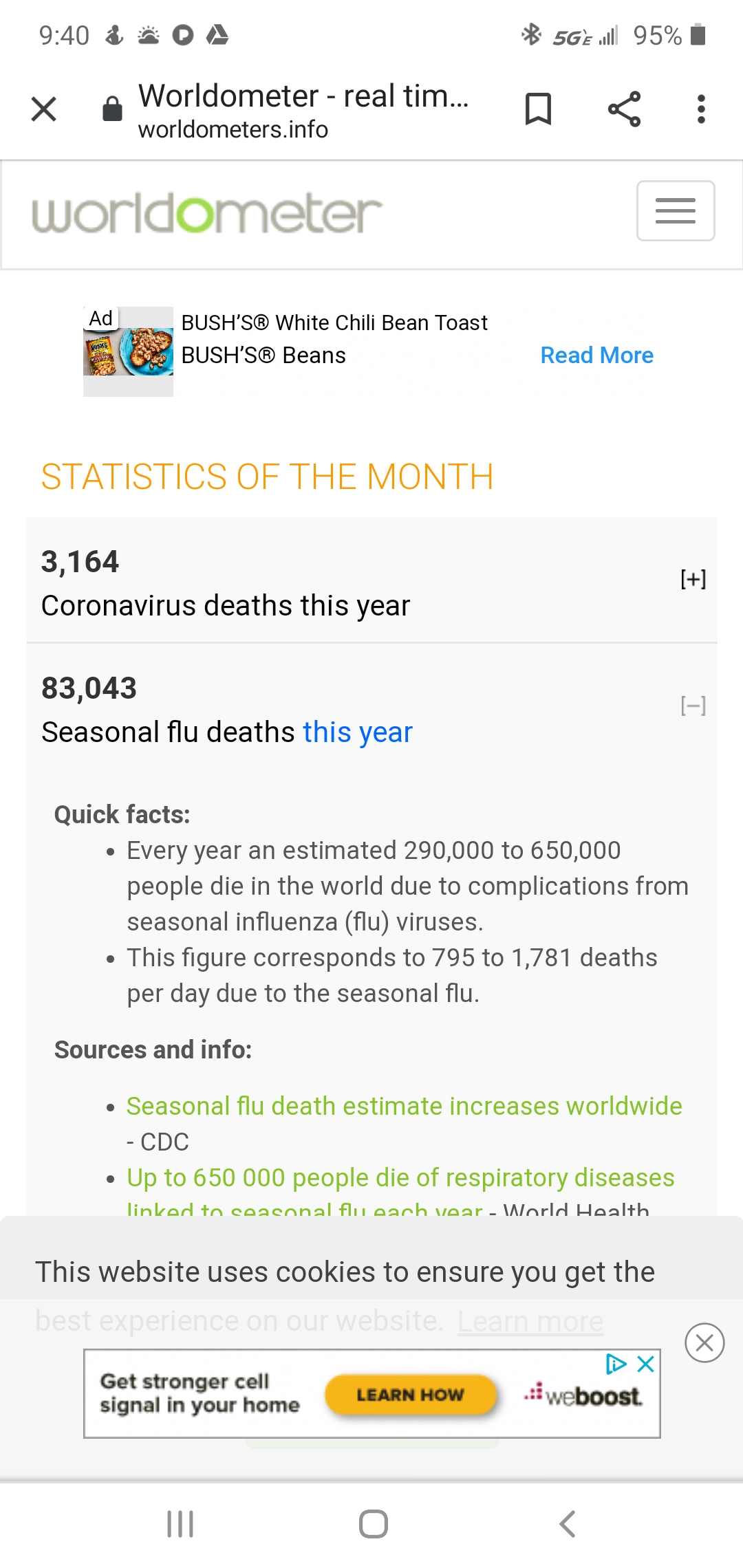This screenshot has width=743, height=1568.
Task: Close the weBoost banner ad
Action: (x=645, y=1364)
